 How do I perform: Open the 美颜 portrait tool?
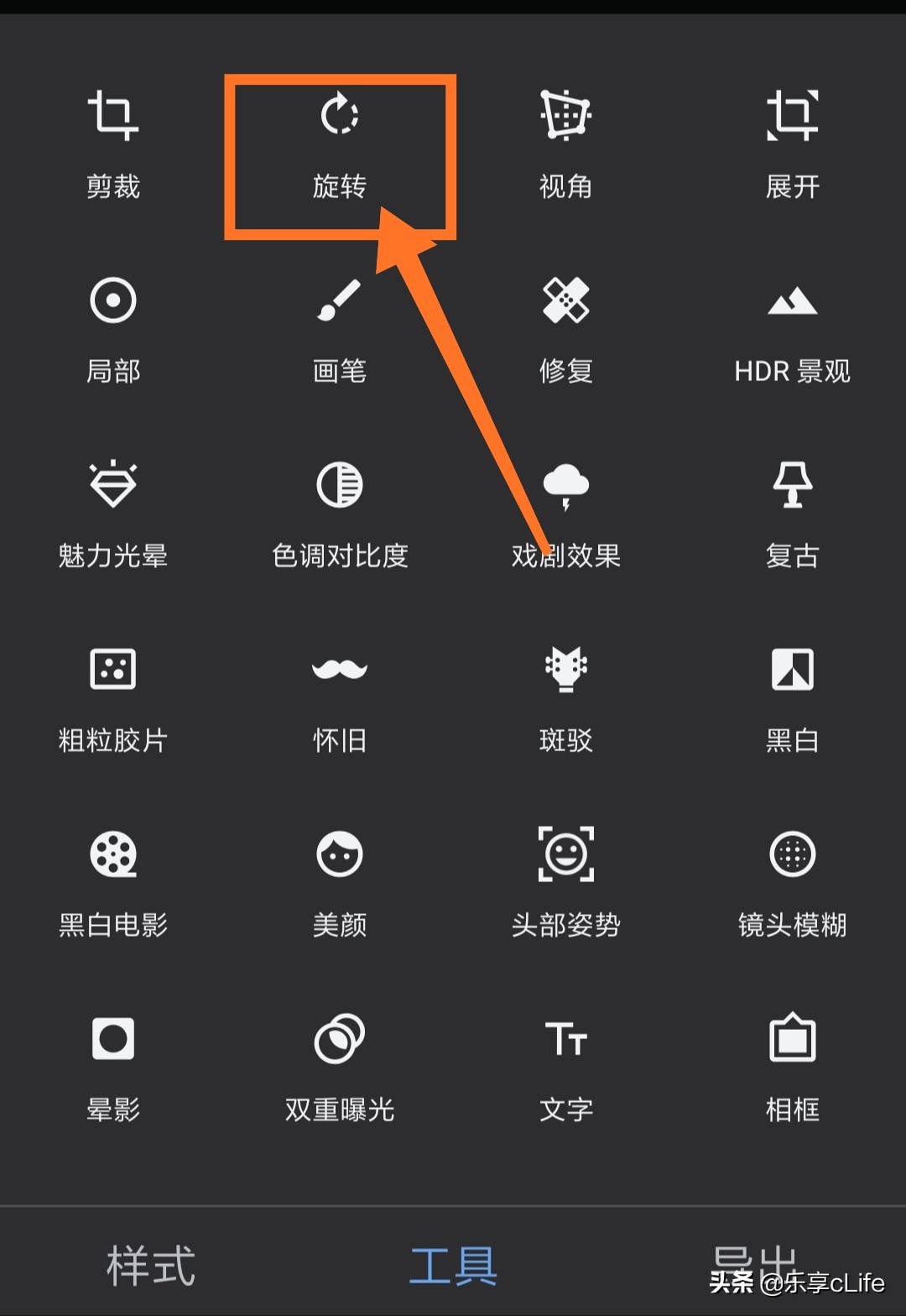click(340, 883)
